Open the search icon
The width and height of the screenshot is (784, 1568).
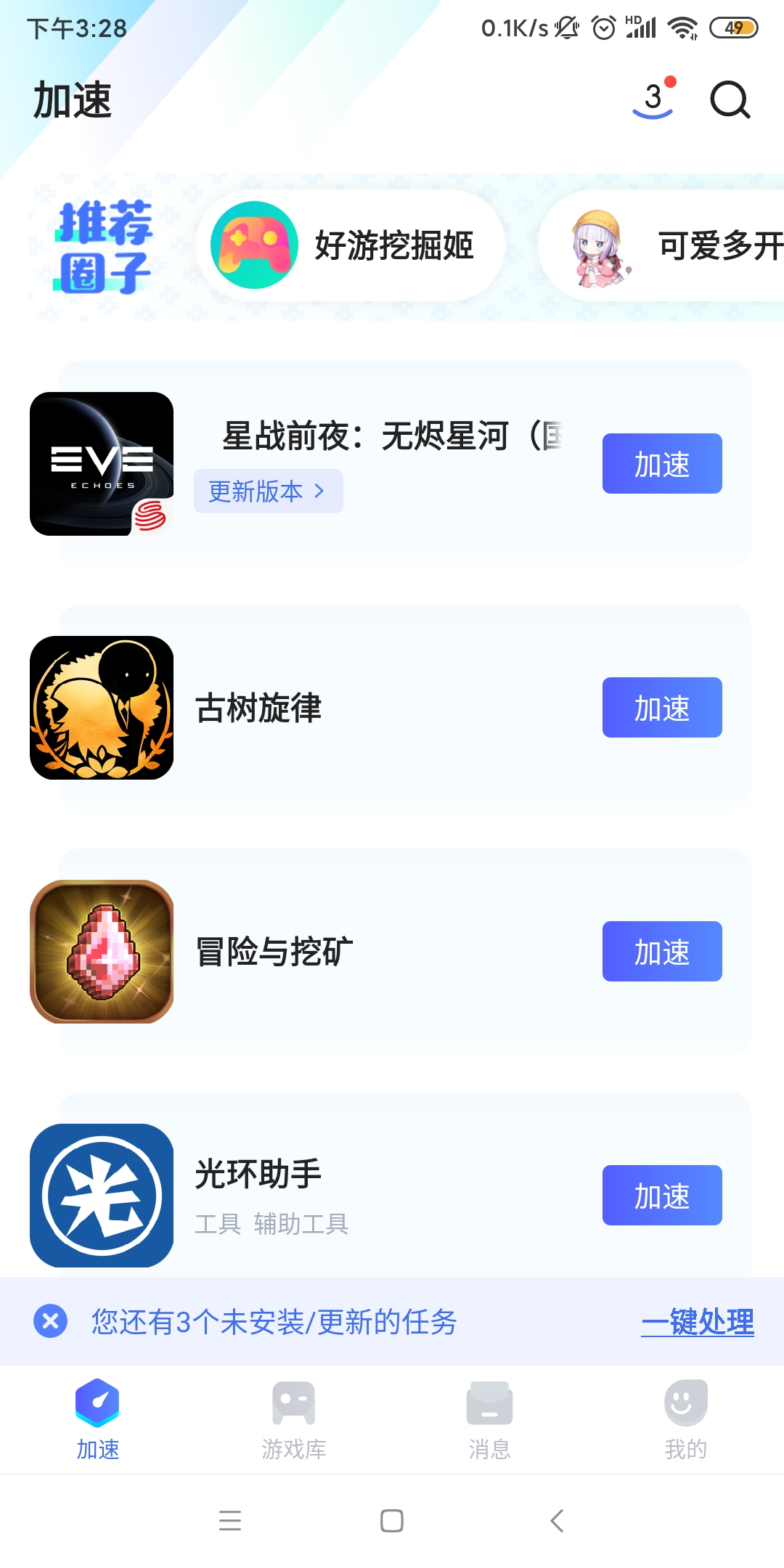tap(730, 99)
